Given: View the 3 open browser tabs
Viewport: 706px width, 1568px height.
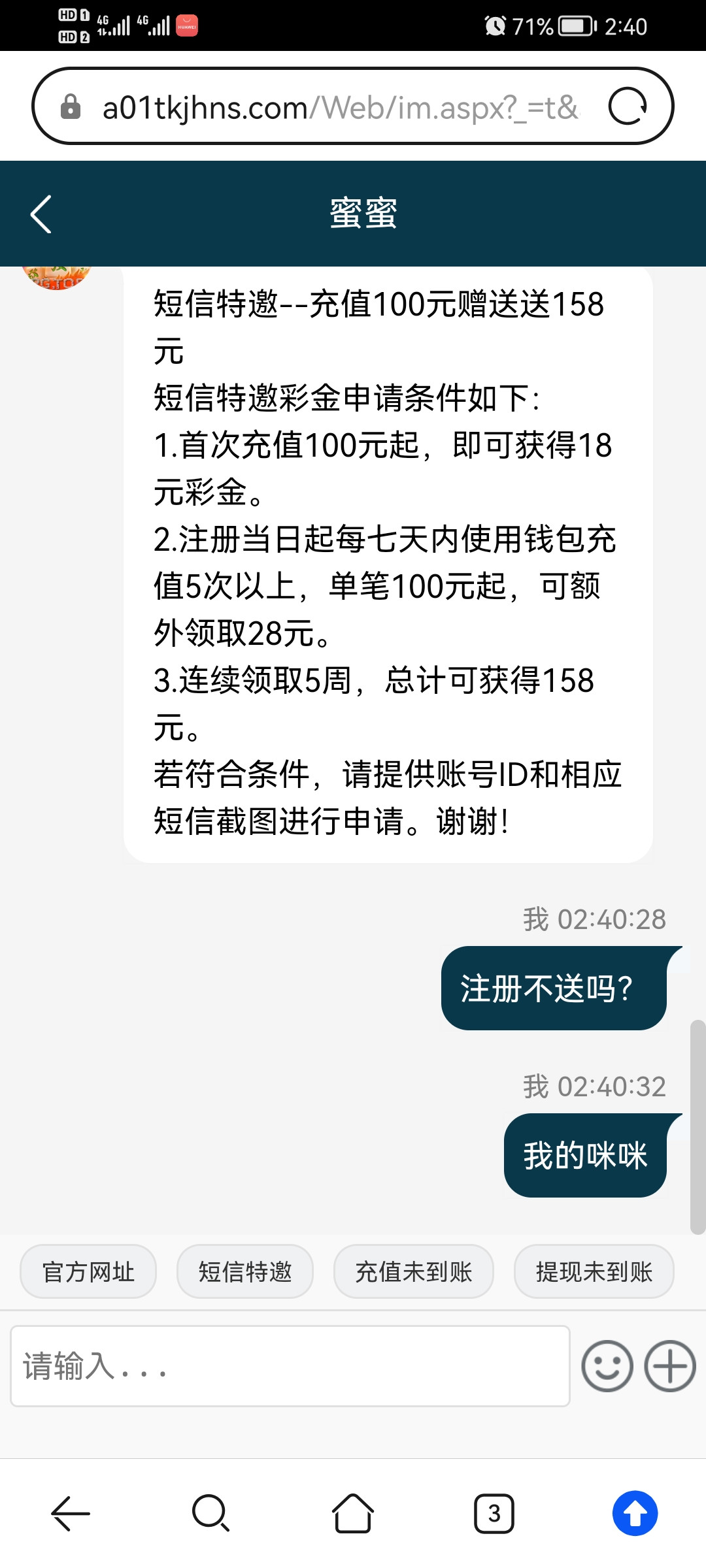Looking at the screenshot, I should pos(494,1513).
